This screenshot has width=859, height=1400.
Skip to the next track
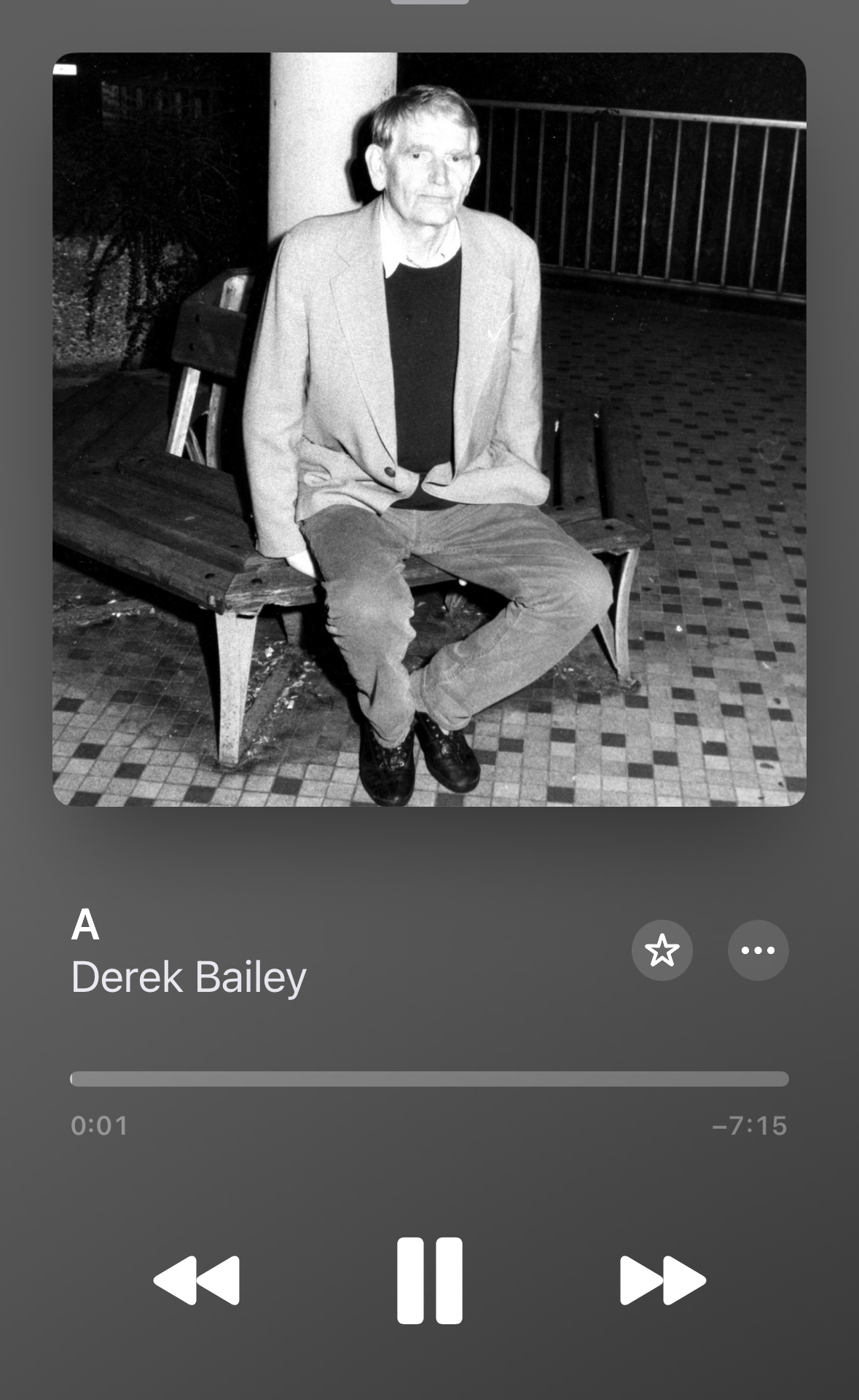[662, 1280]
